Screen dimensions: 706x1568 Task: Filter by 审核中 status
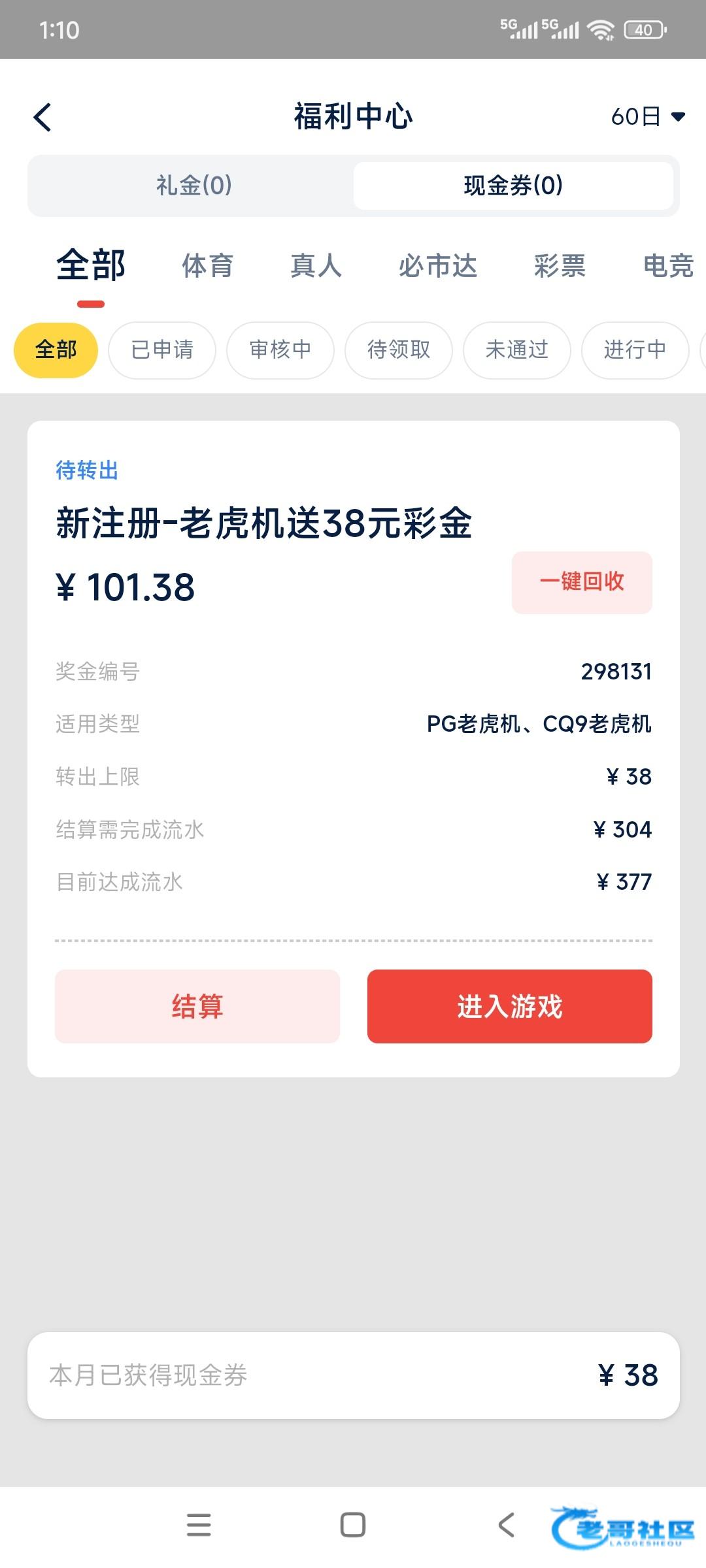tap(280, 350)
